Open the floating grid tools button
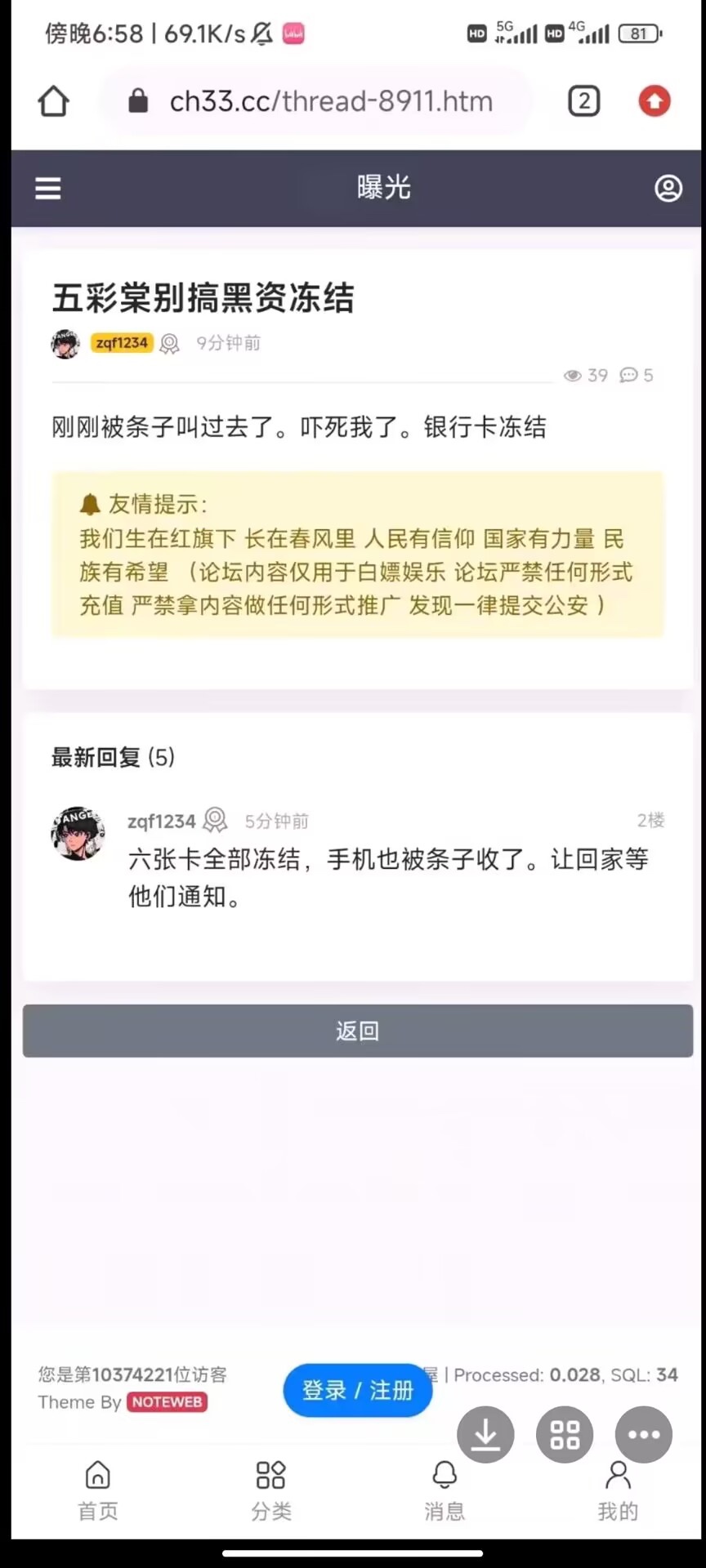 point(565,1435)
